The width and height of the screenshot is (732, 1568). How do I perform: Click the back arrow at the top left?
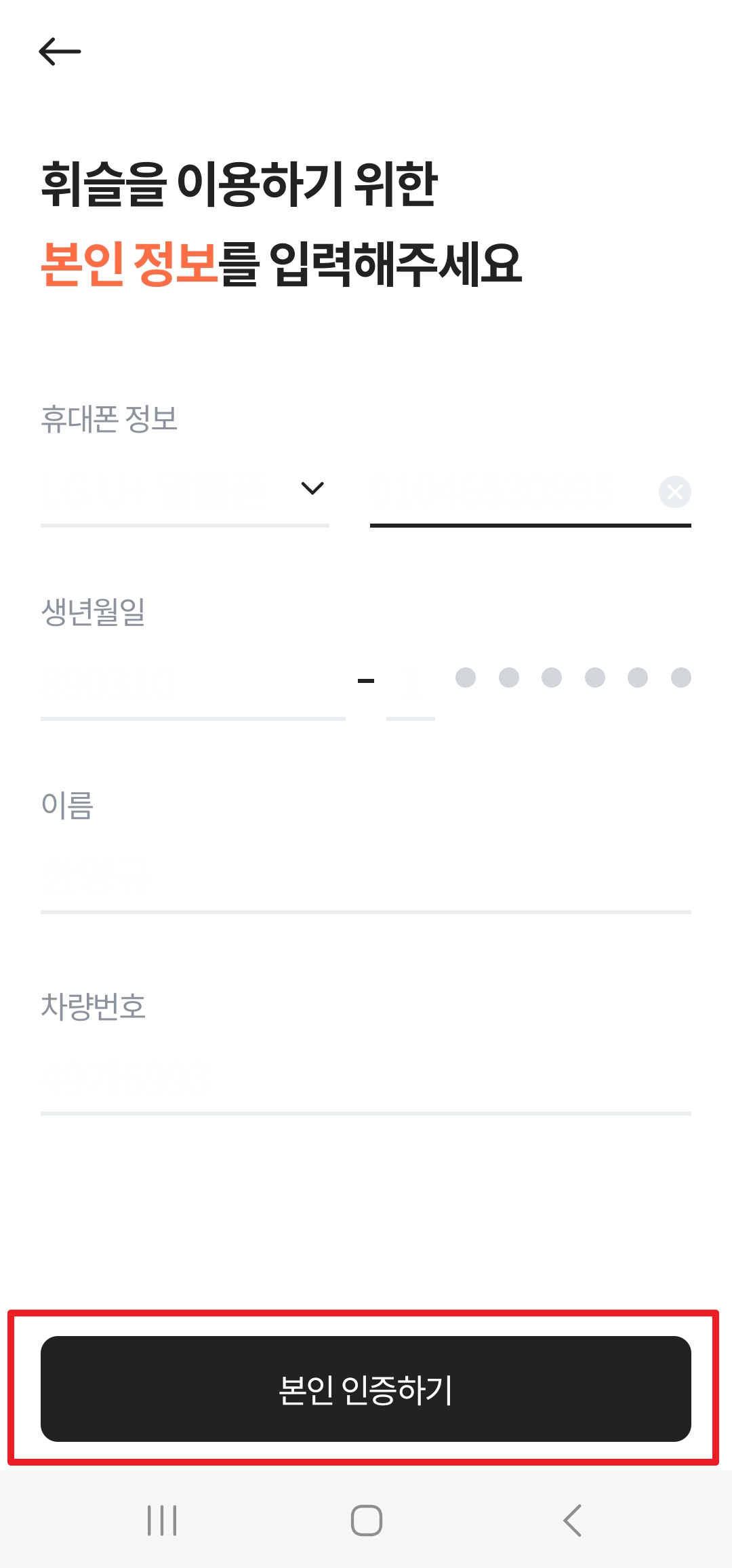coord(60,51)
